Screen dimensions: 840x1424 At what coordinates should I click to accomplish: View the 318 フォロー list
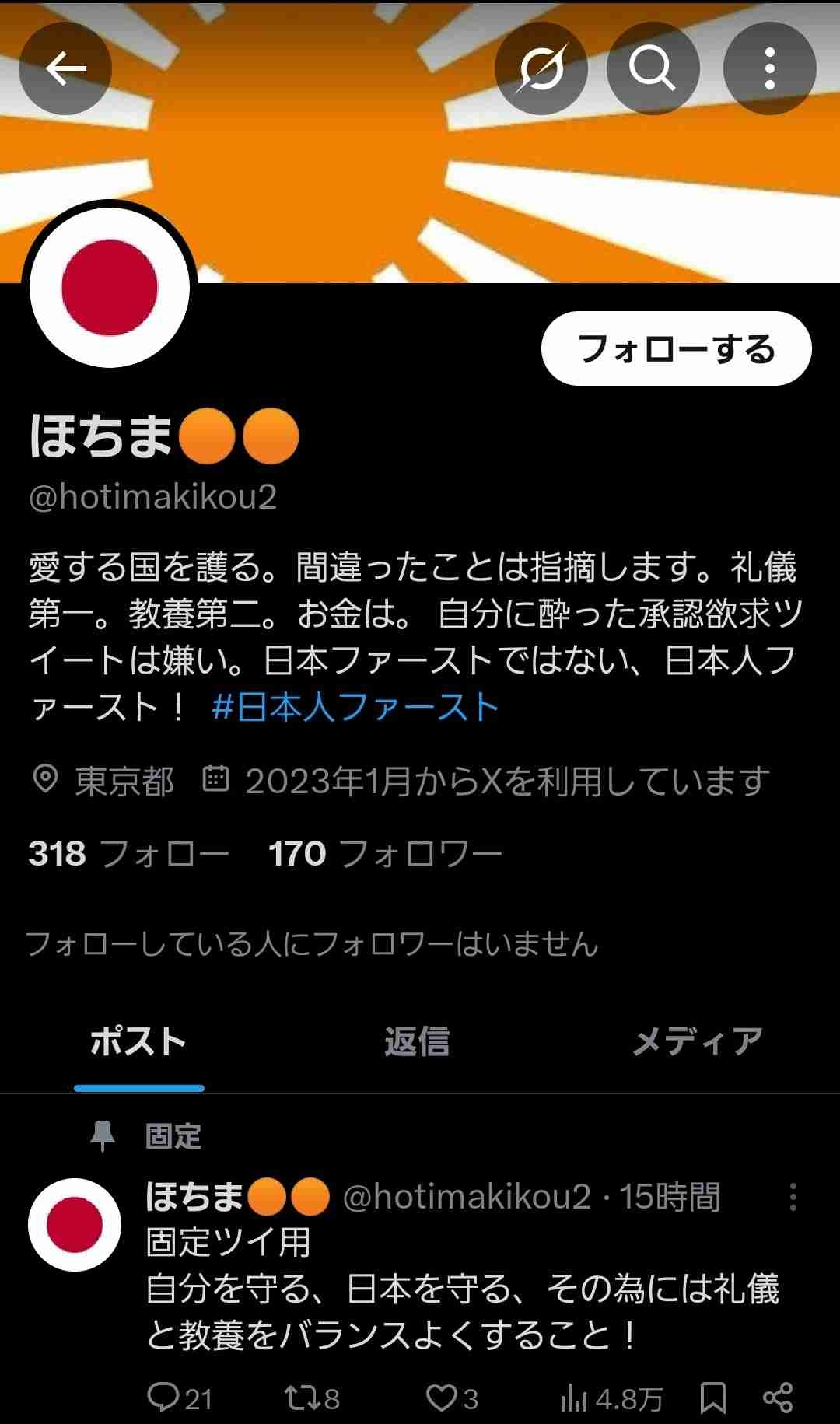(129, 854)
